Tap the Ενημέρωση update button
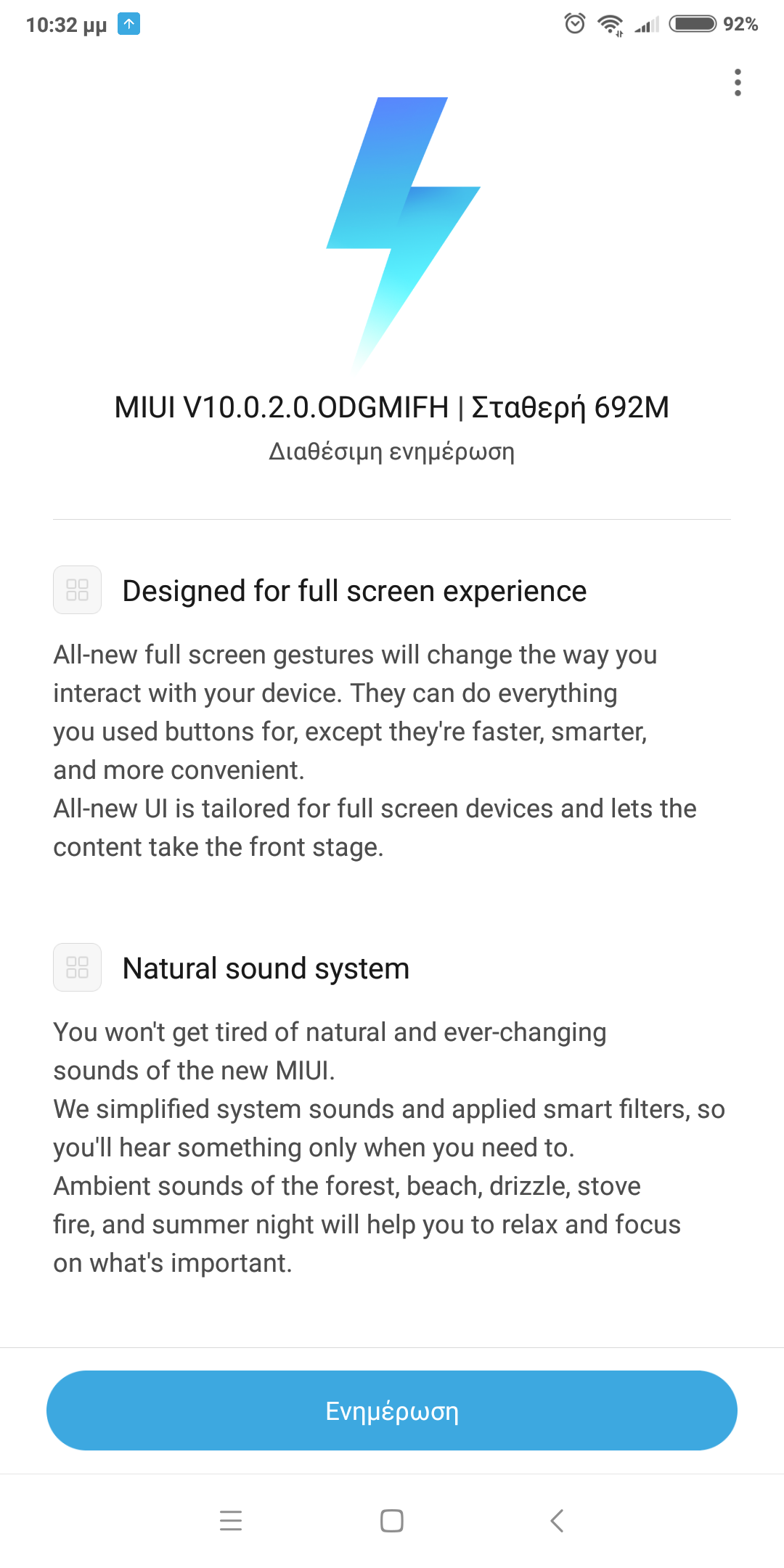784x1568 pixels. click(392, 1410)
